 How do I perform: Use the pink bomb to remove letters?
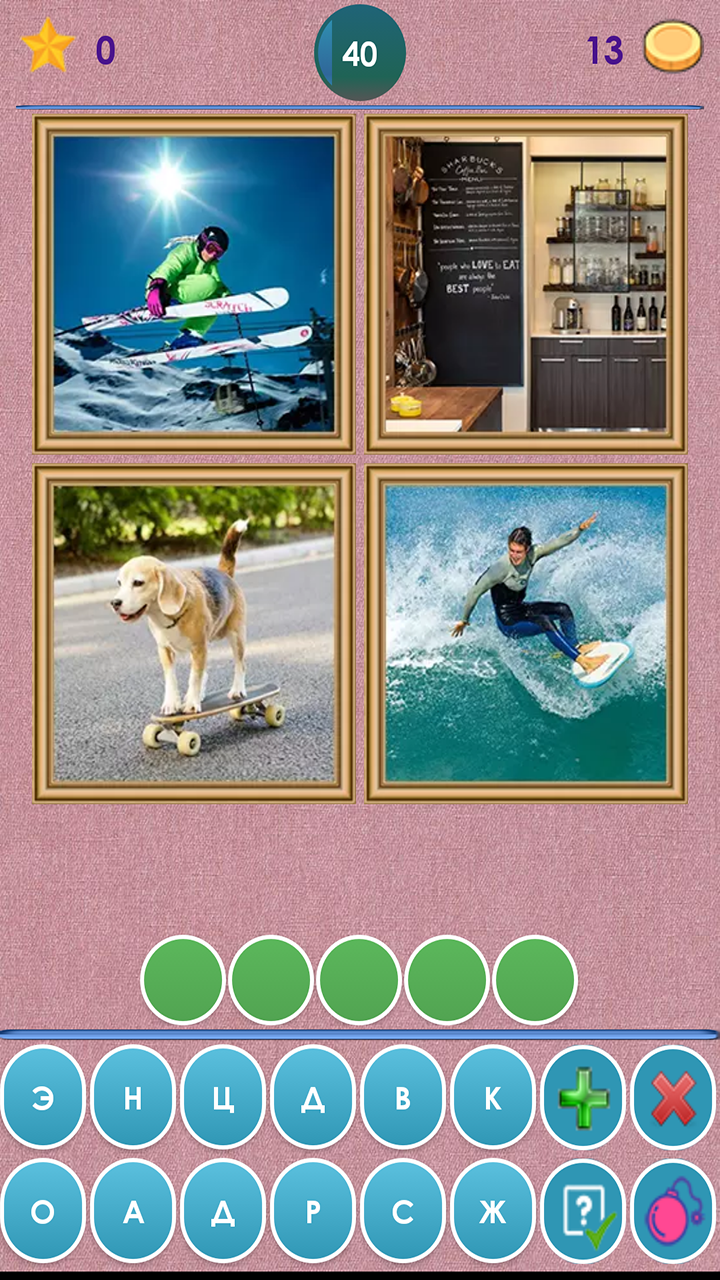click(673, 1211)
